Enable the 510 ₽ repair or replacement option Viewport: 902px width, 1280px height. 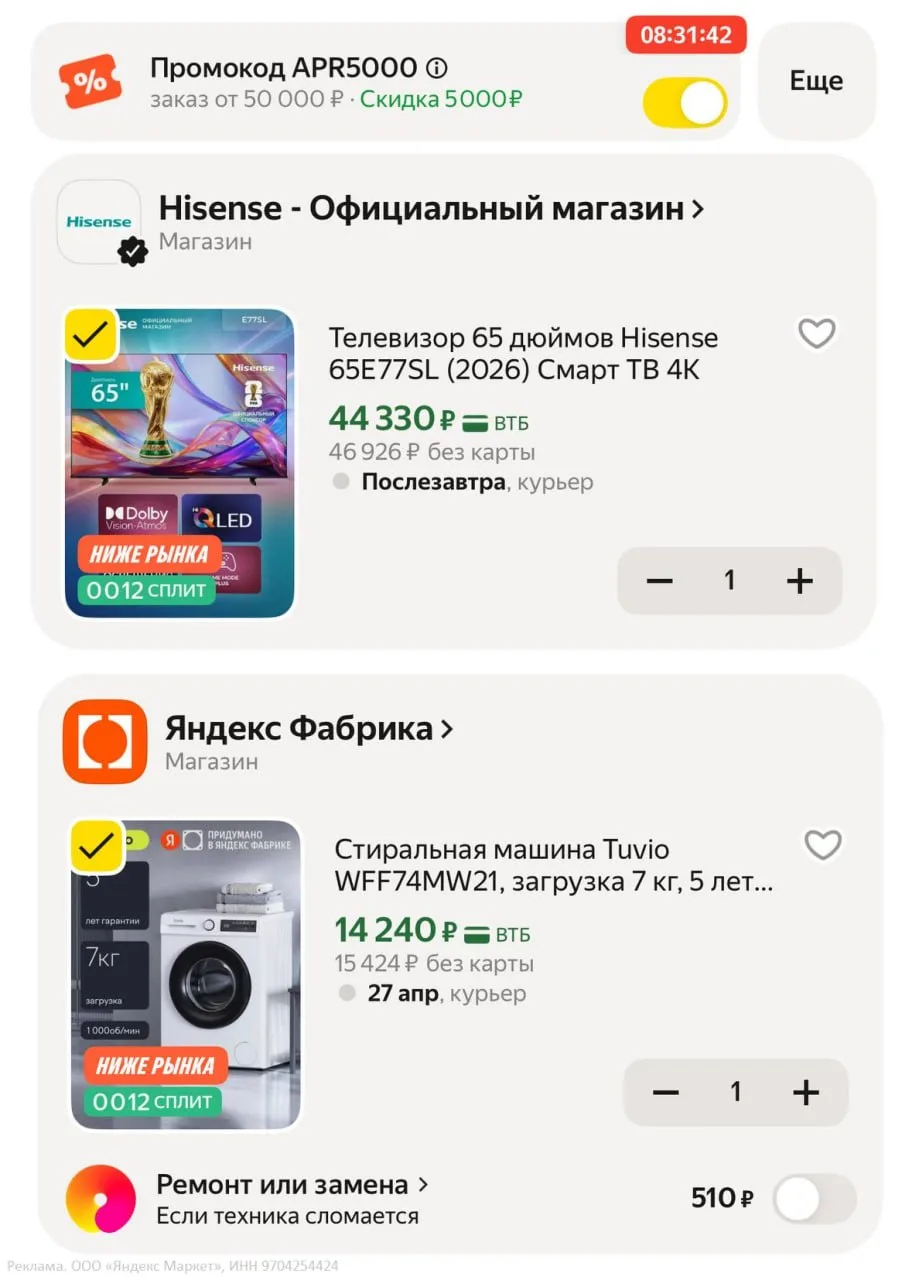coord(815,1198)
